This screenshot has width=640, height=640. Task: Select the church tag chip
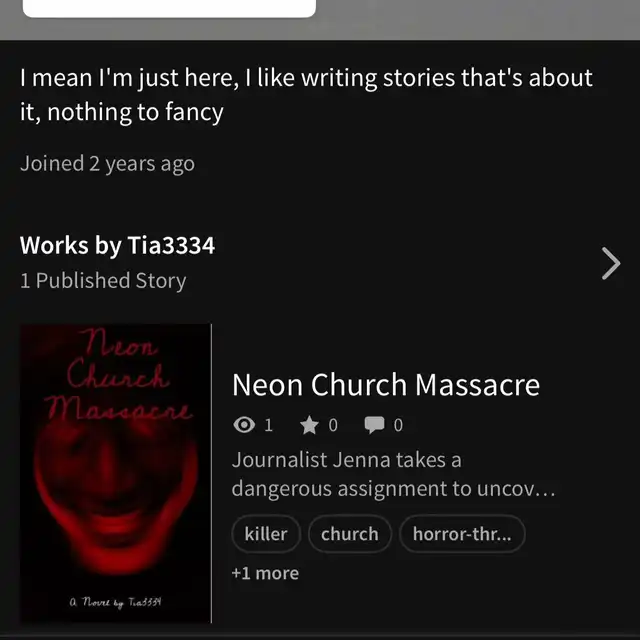pos(349,534)
